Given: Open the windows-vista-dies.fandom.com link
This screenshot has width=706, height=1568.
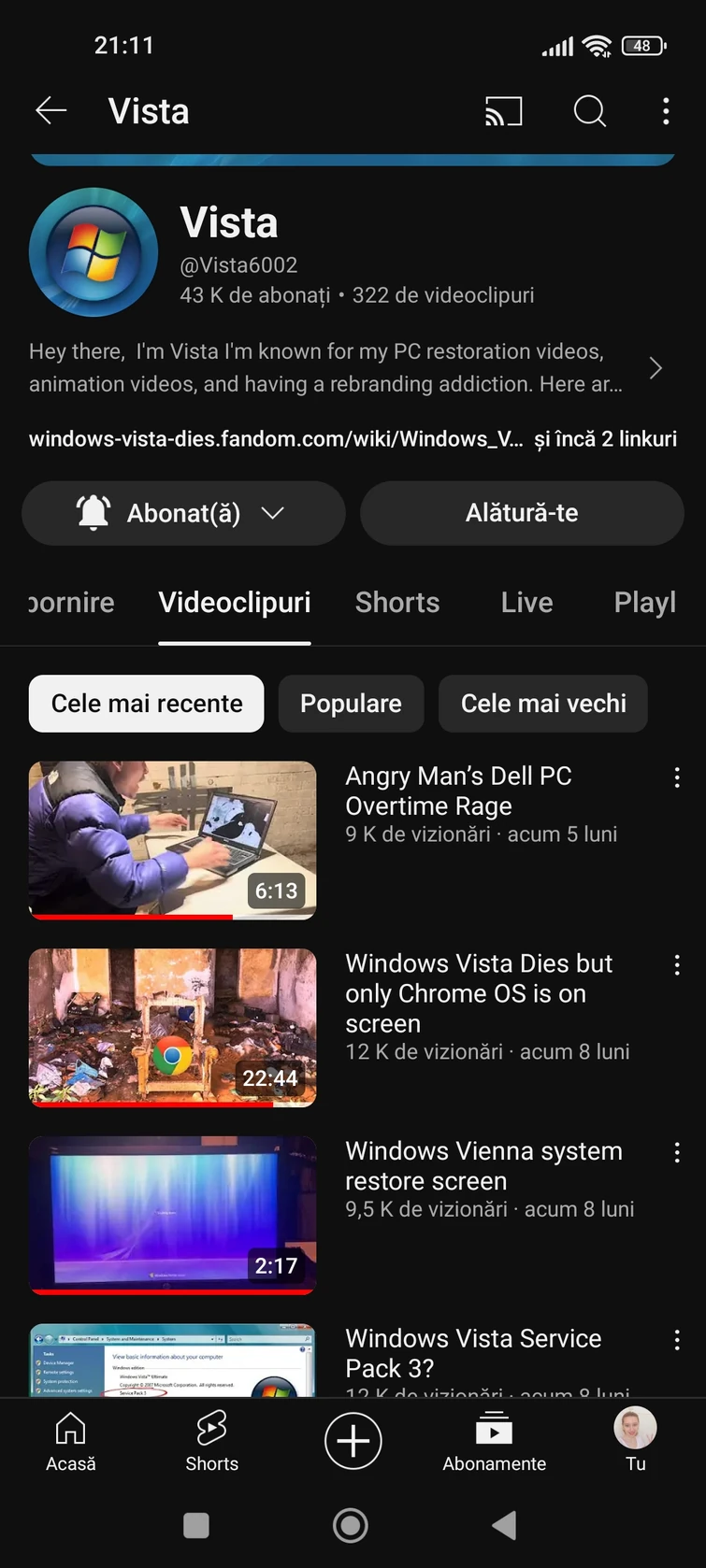Looking at the screenshot, I should pos(276,439).
